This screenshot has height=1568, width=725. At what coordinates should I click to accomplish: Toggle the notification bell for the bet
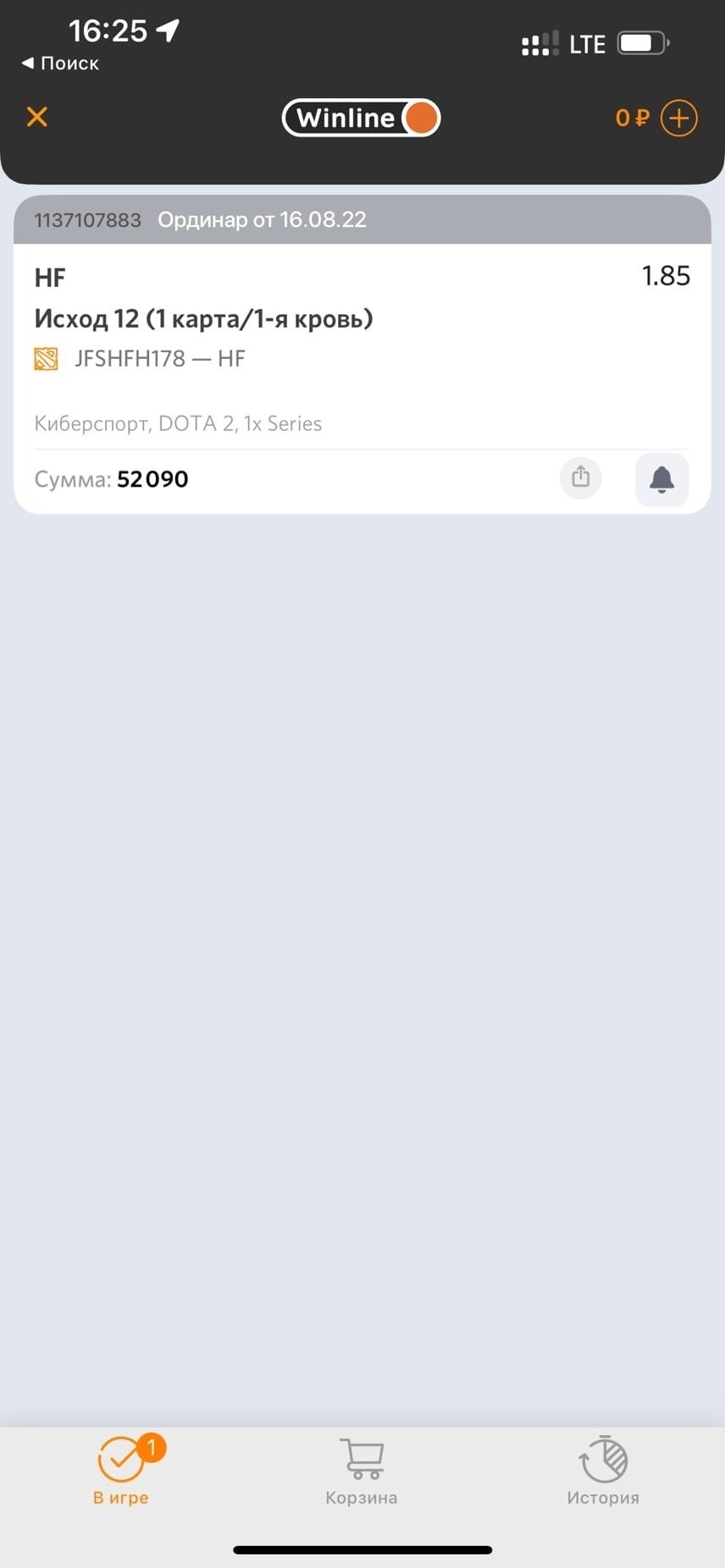coord(661,479)
